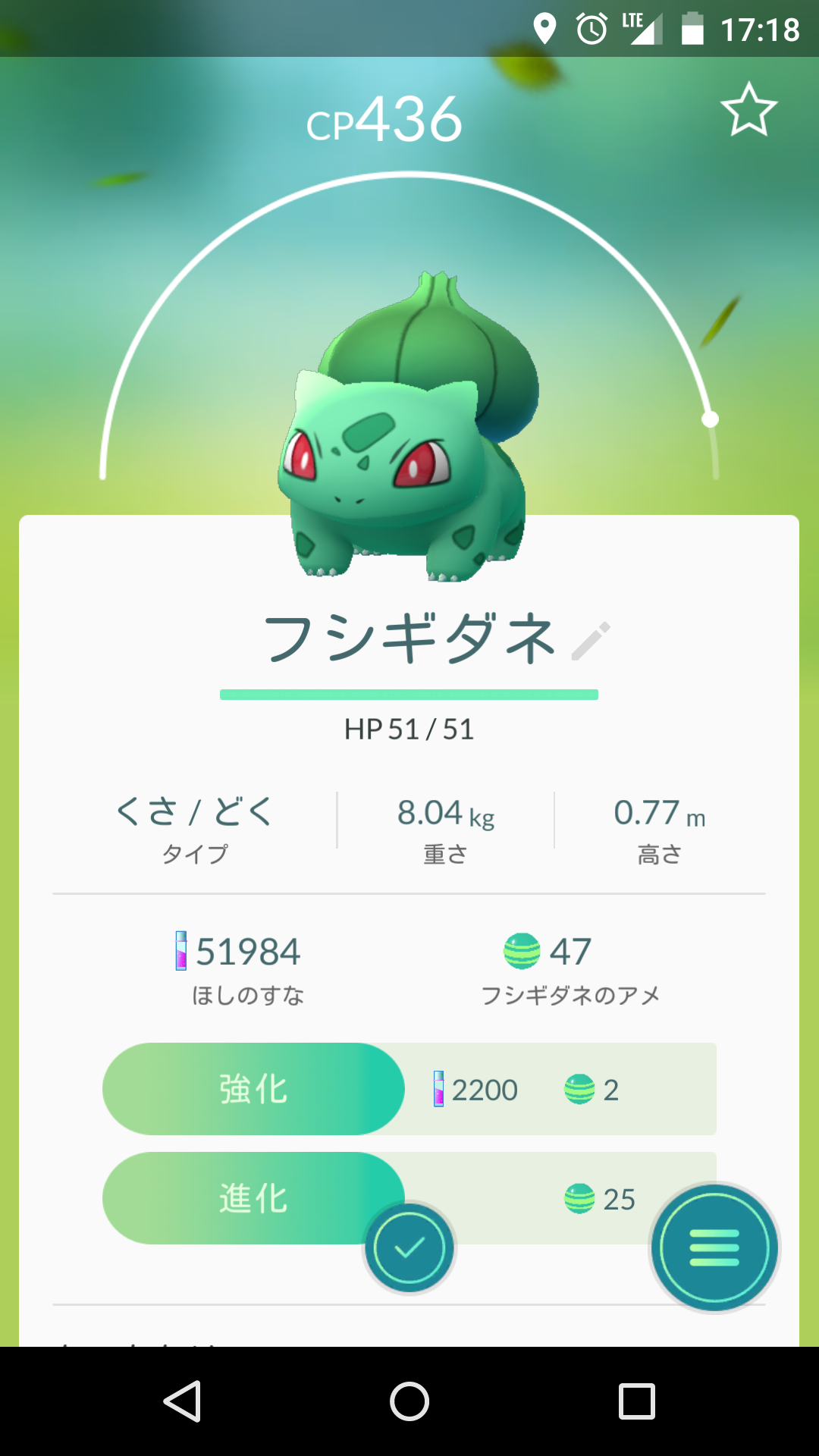Confirm with the round checkmark button
This screenshot has width=819, height=1456.
click(409, 1247)
